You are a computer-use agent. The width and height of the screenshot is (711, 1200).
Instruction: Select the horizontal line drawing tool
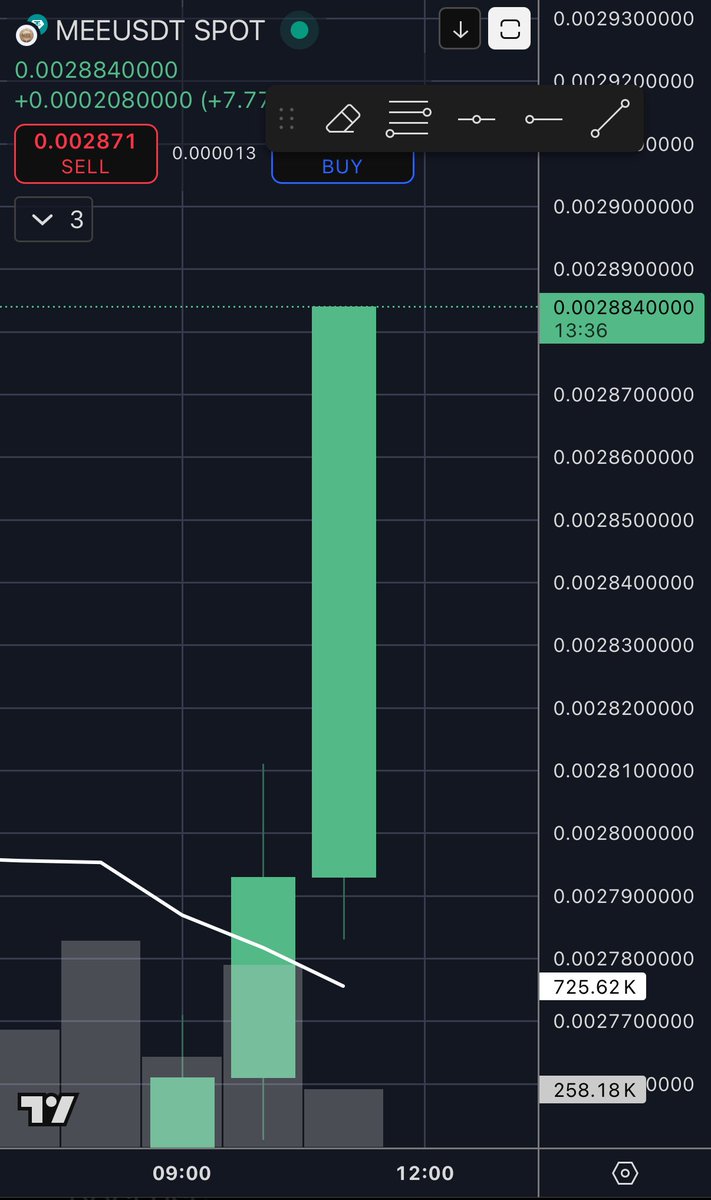click(x=476, y=120)
